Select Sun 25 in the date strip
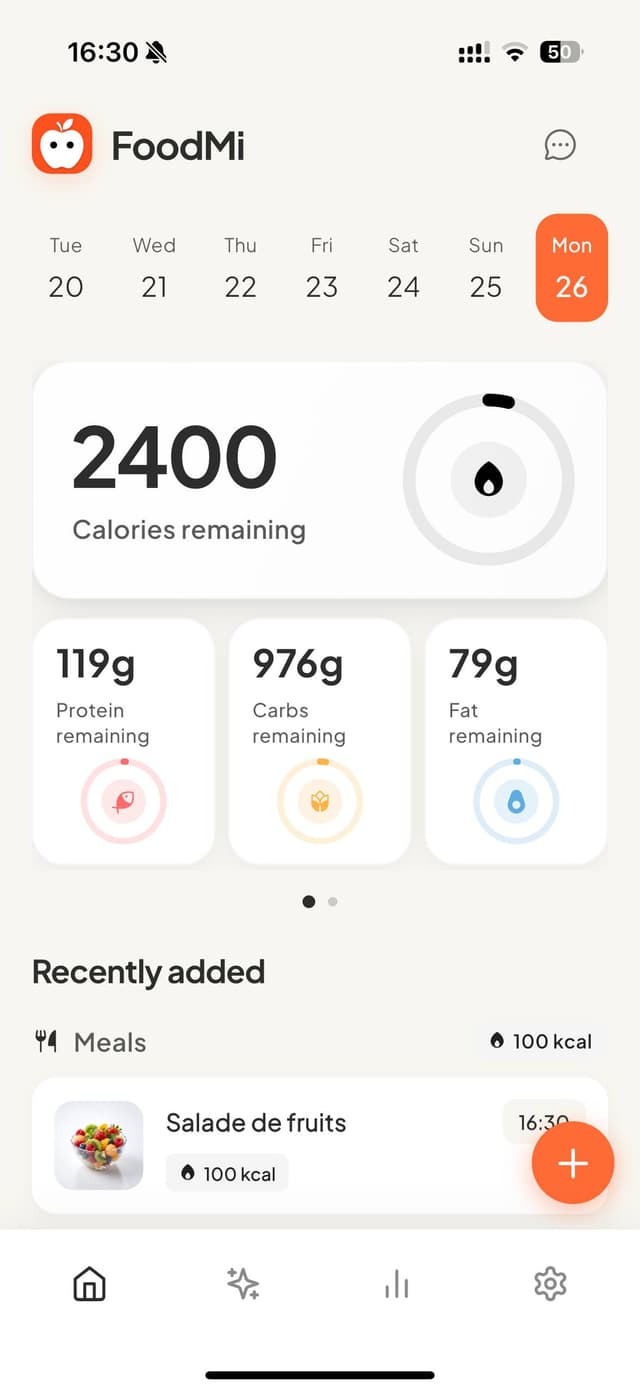This screenshot has height=1392, width=640. click(x=486, y=268)
